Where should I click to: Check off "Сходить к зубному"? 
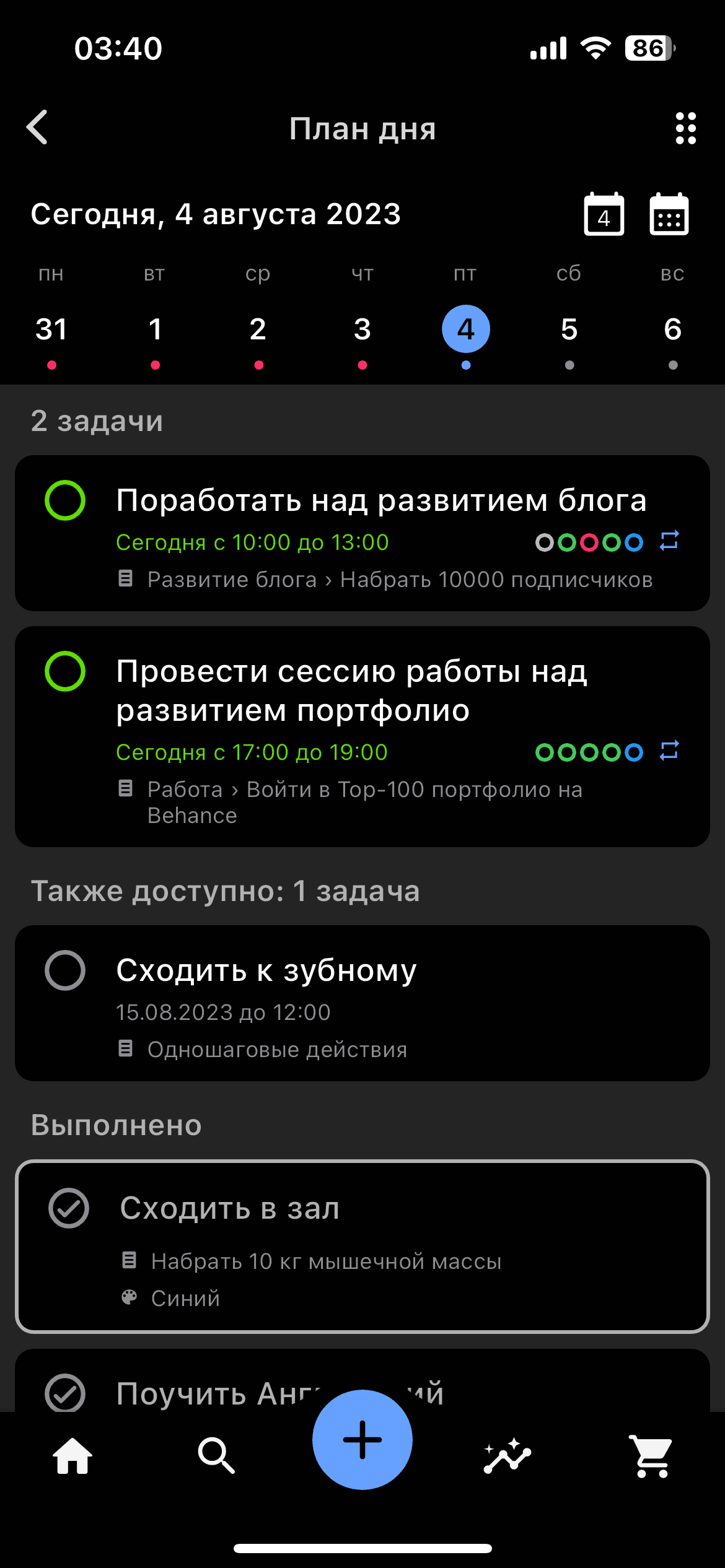coord(65,970)
